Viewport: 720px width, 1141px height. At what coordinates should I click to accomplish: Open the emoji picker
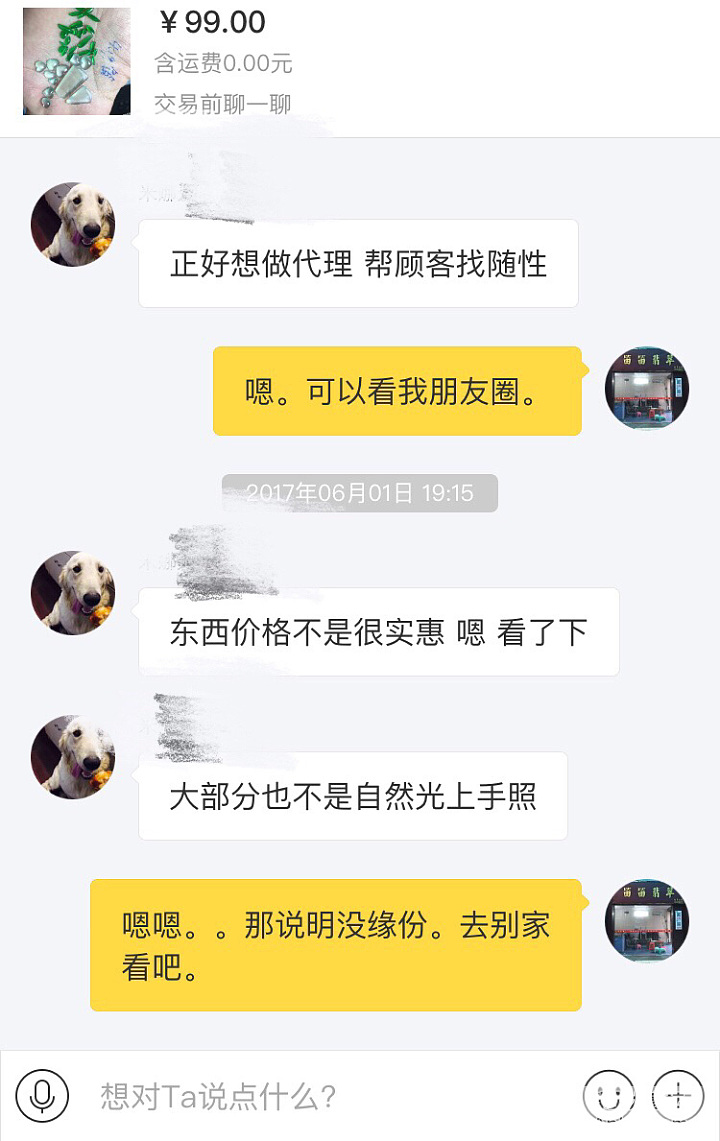click(609, 1096)
